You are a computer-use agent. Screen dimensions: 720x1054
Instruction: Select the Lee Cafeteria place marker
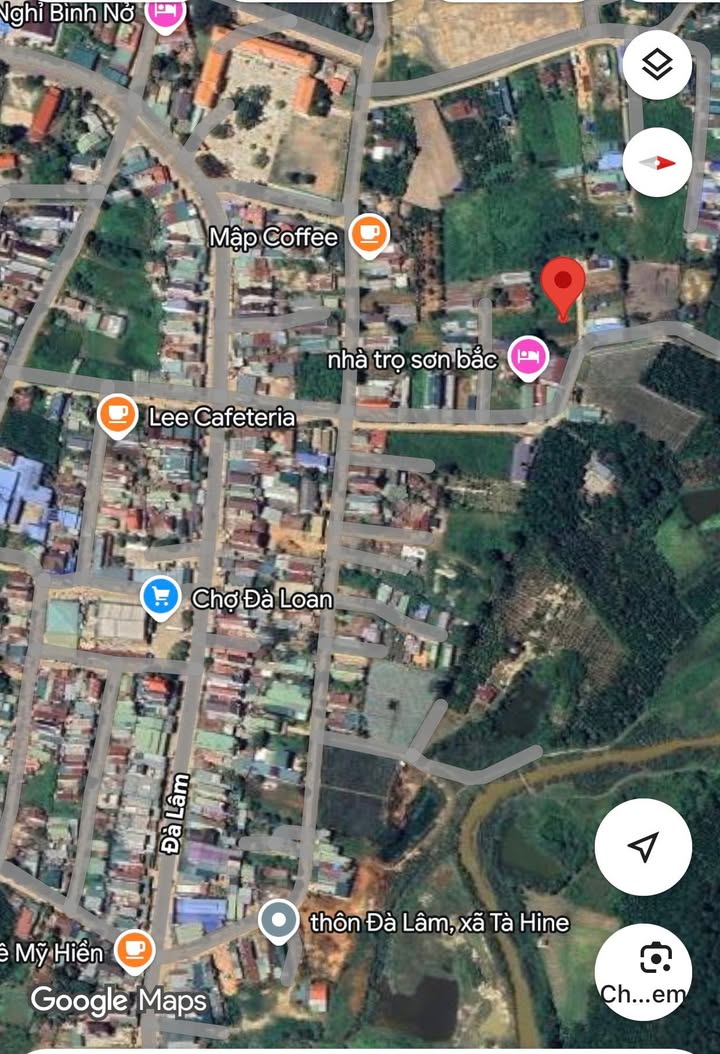(117, 416)
